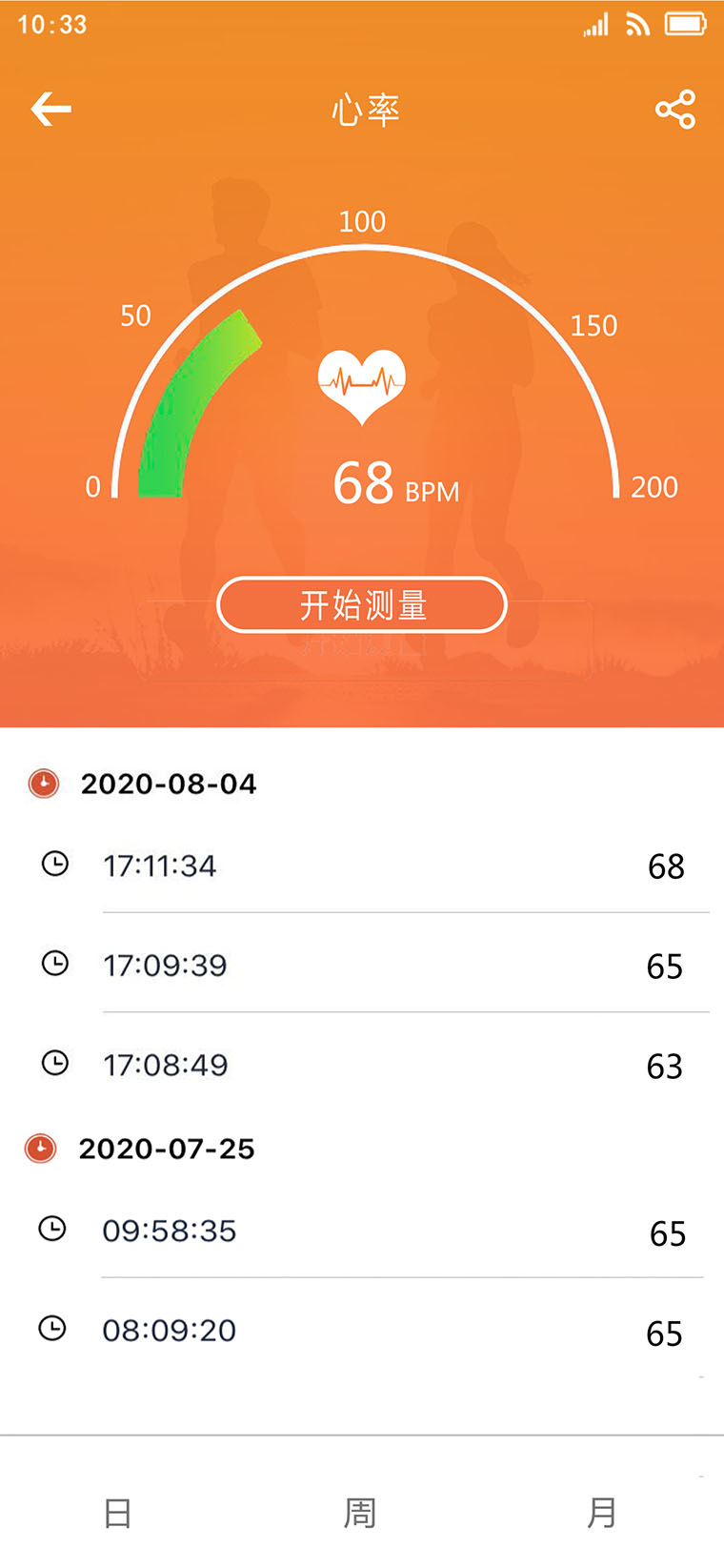Tap the battery indicator in the status bar

685,24
